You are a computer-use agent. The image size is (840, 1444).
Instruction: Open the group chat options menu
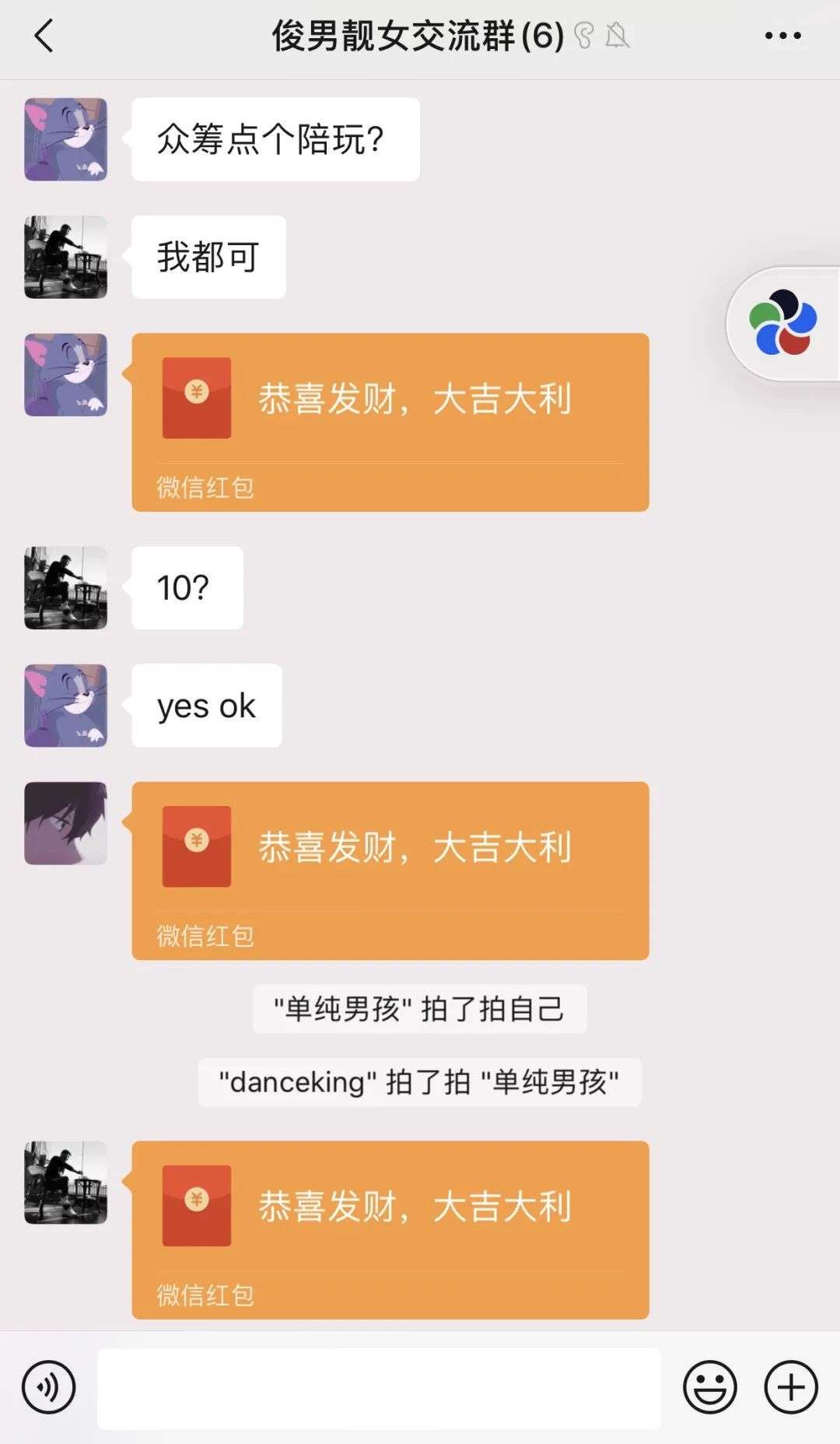[782, 36]
